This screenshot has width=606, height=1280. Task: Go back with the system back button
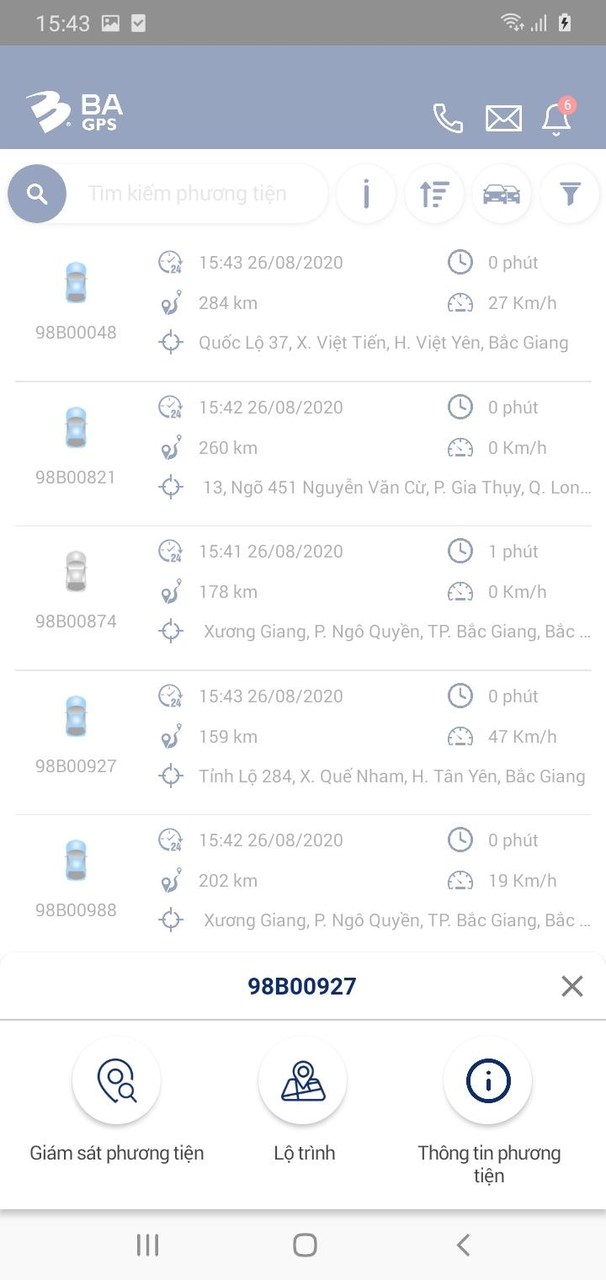click(x=462, y=1245)
